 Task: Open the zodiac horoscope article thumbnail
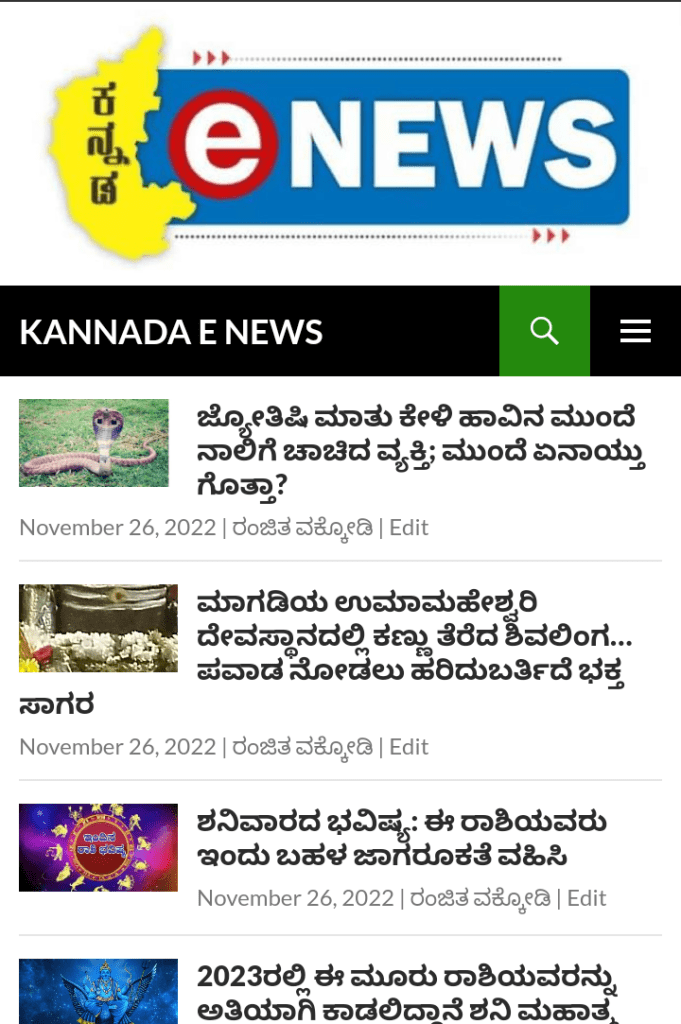click(98, 847)
